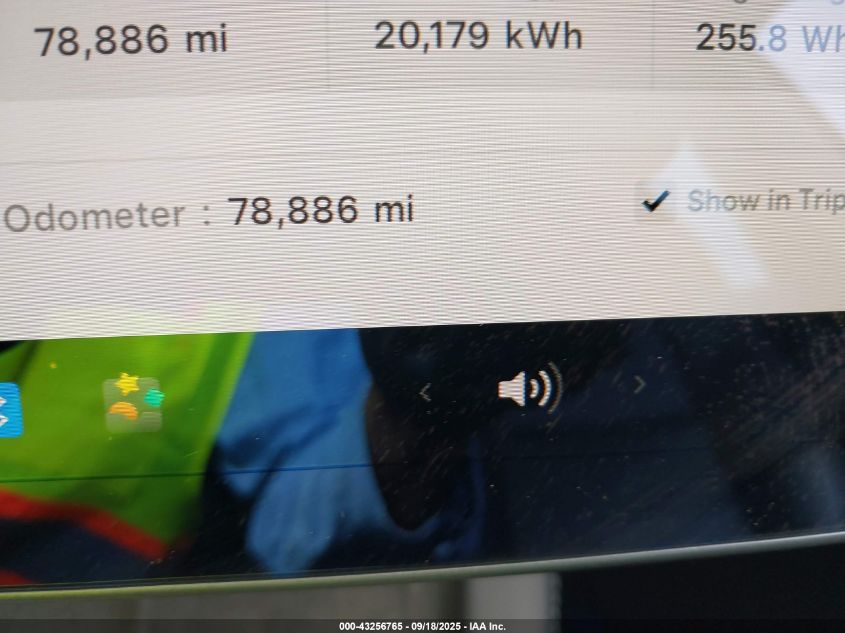Open the colorful Toybox app icon
Image resolution: width=845 pixels, height=633 pixels.
point(134,402)
